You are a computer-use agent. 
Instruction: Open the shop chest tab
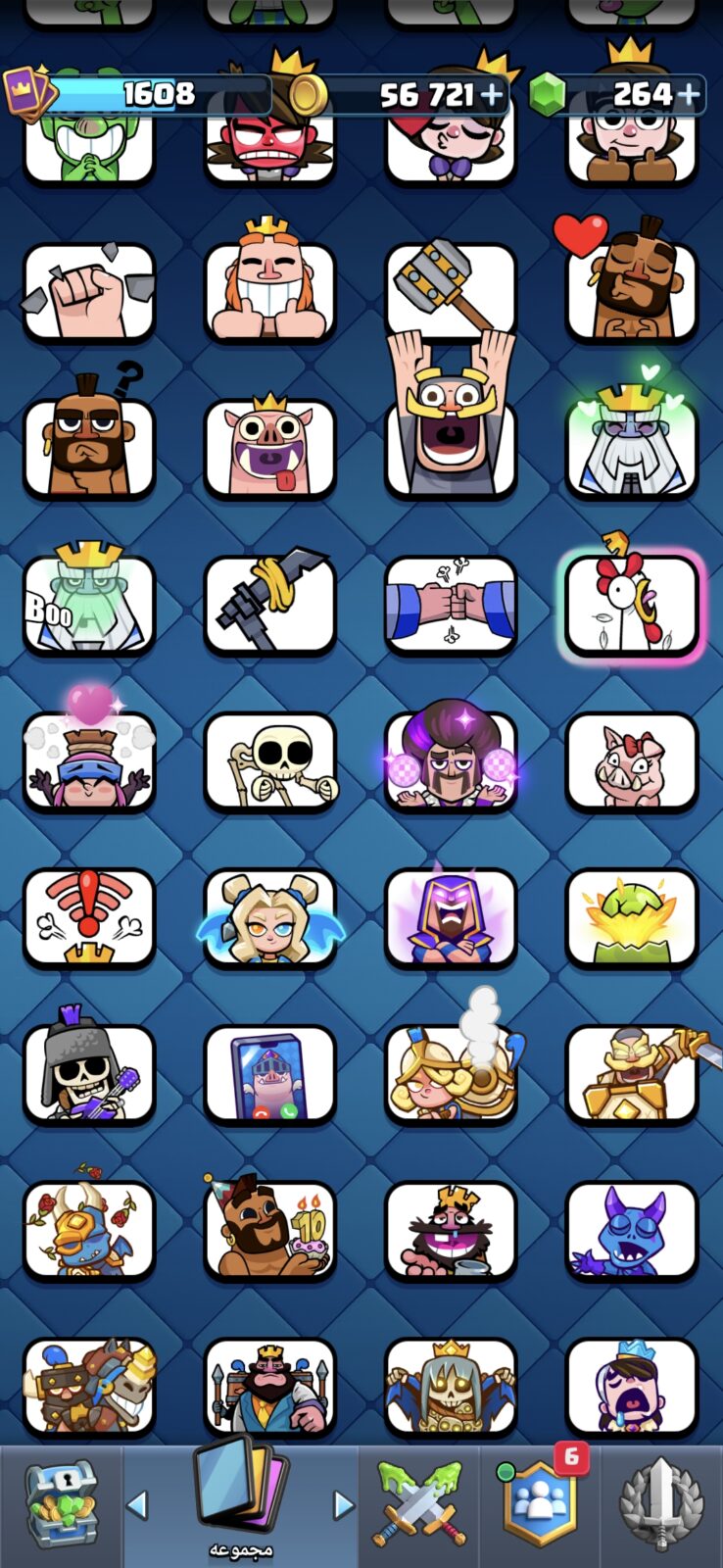click(x=61, y=1506)
